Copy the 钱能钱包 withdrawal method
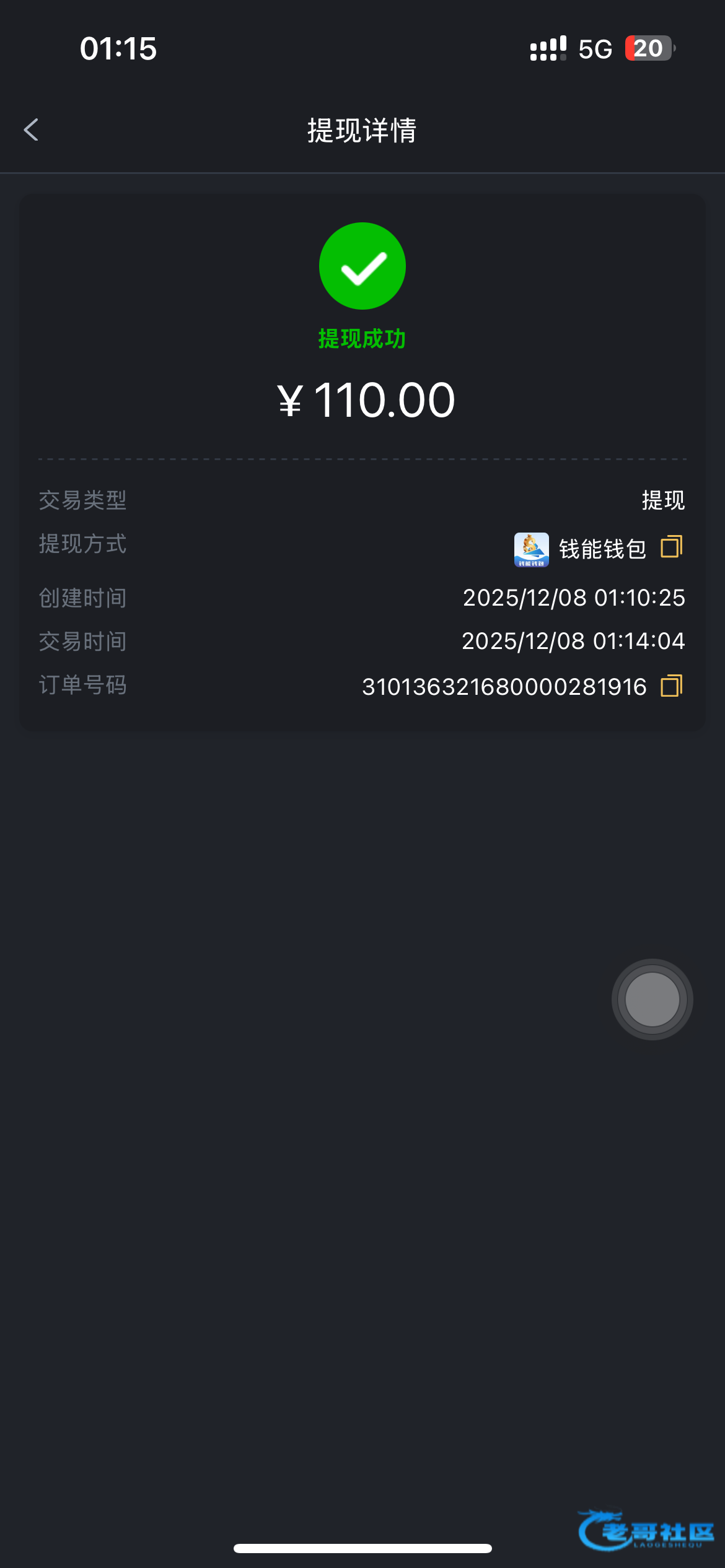The height and width of the screenshot is (1568, 725). tap(671, 547)
